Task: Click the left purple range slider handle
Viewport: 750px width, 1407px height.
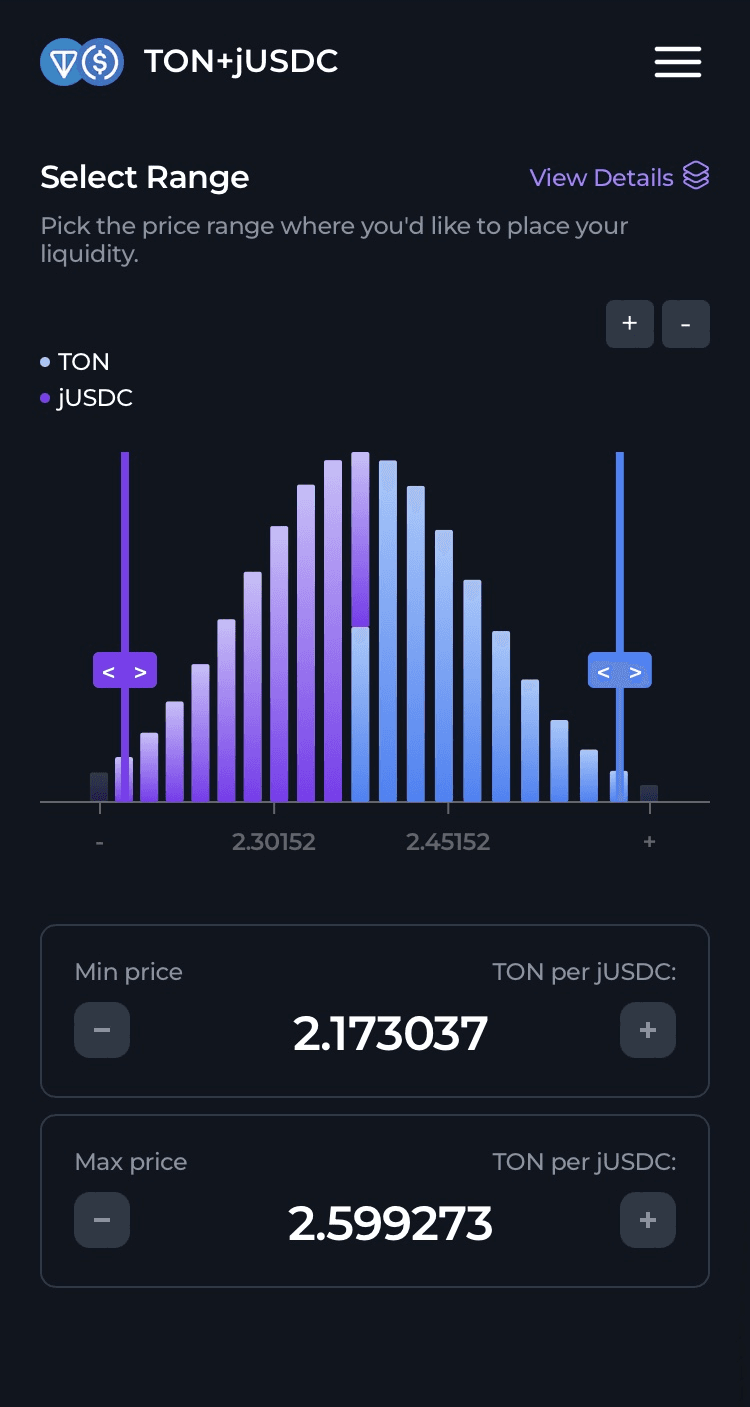Action: tap(125, 670)
